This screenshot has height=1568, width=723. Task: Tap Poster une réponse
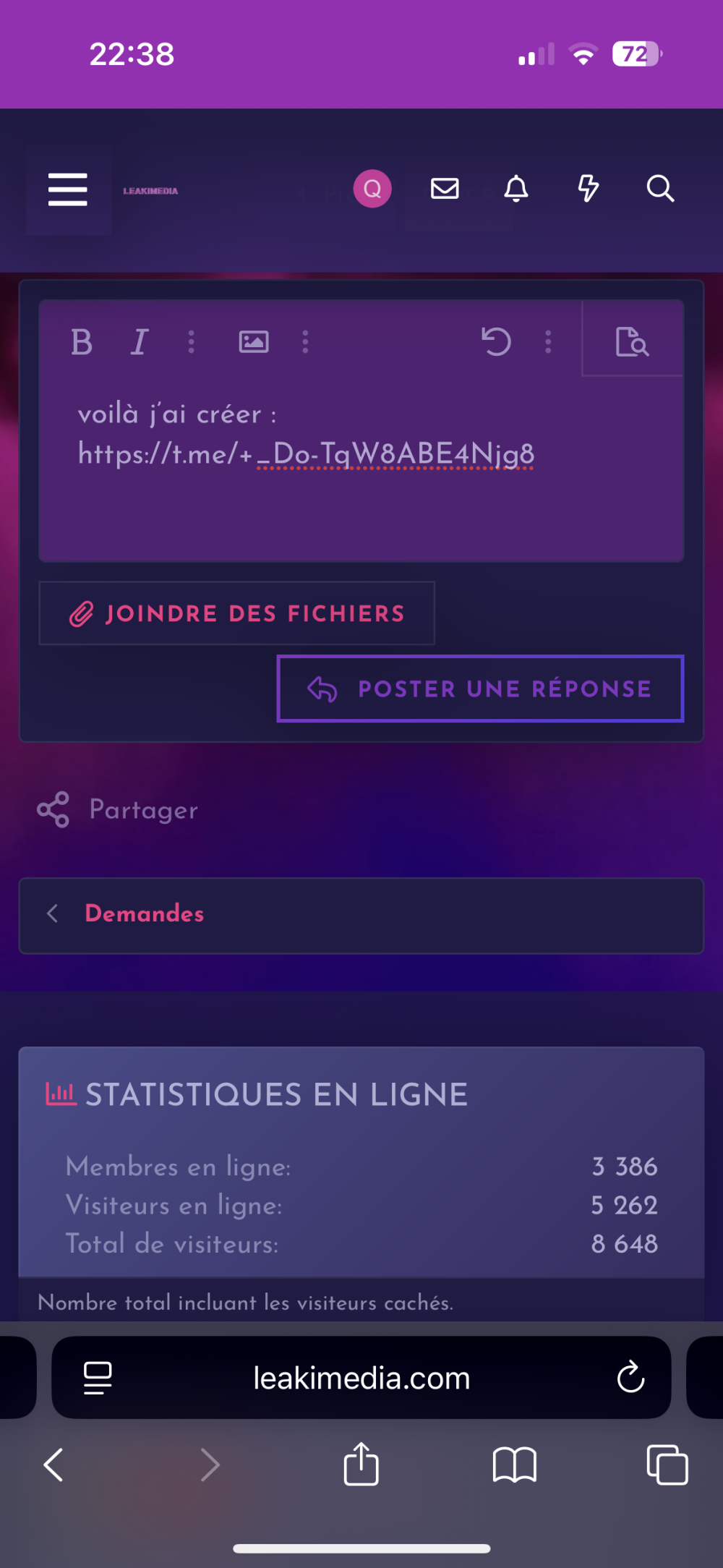(480, 689)
